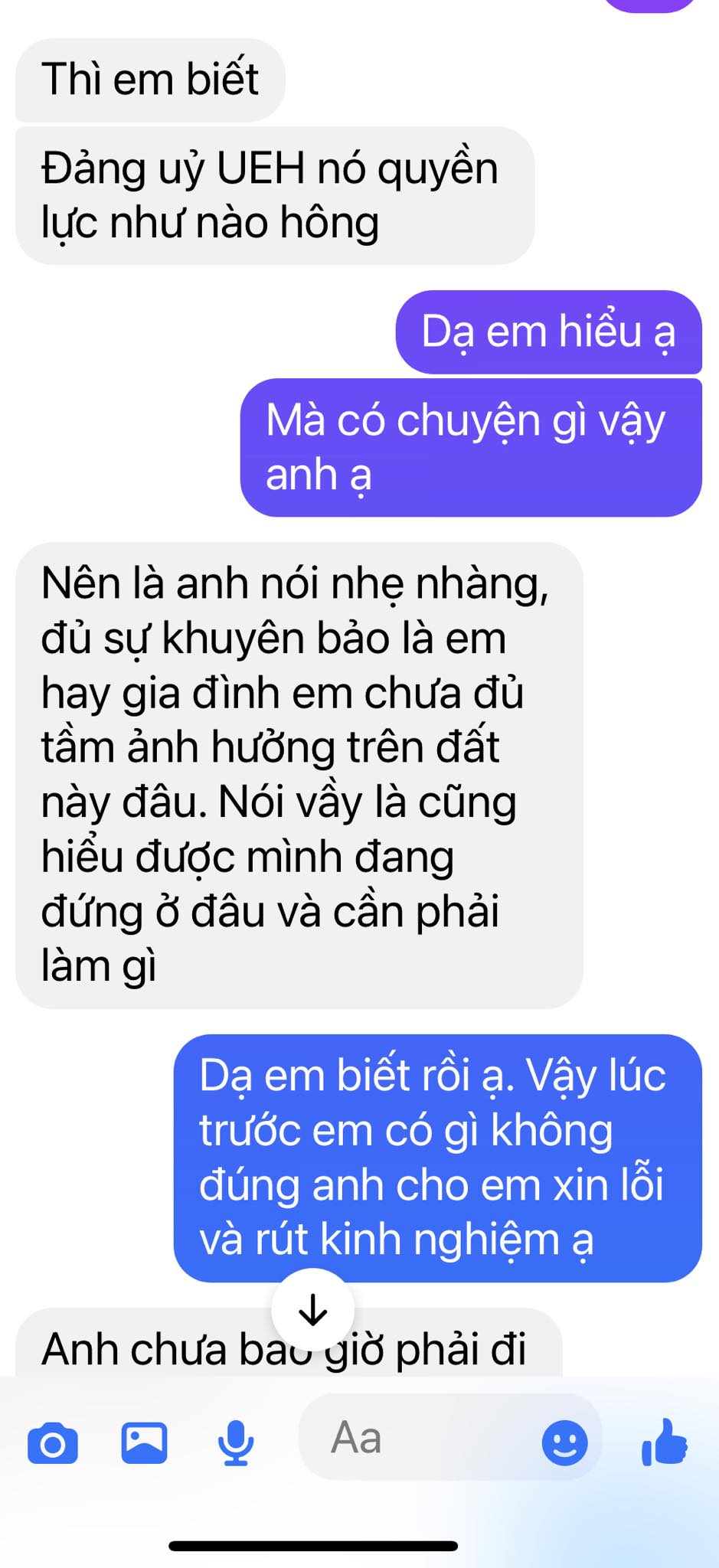This screenshot has width=719, height=1568.
Task: Open the emoji picker smiley
Action: pos(564,1442)
